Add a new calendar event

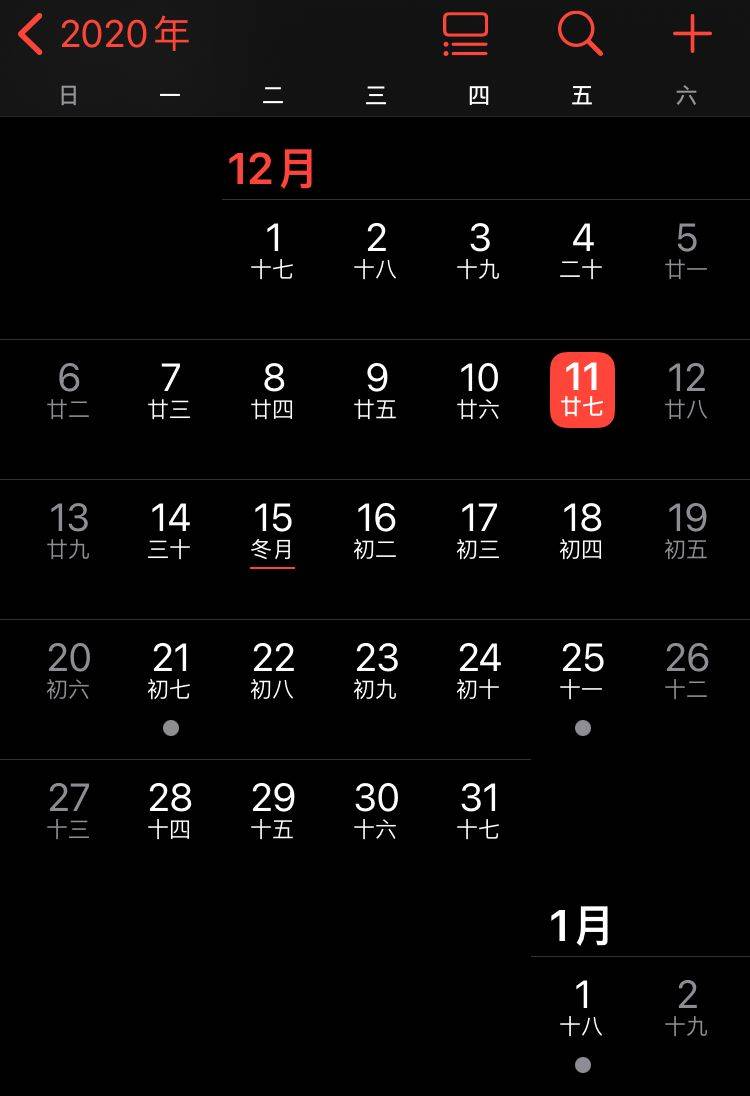(x=691, y=35)
